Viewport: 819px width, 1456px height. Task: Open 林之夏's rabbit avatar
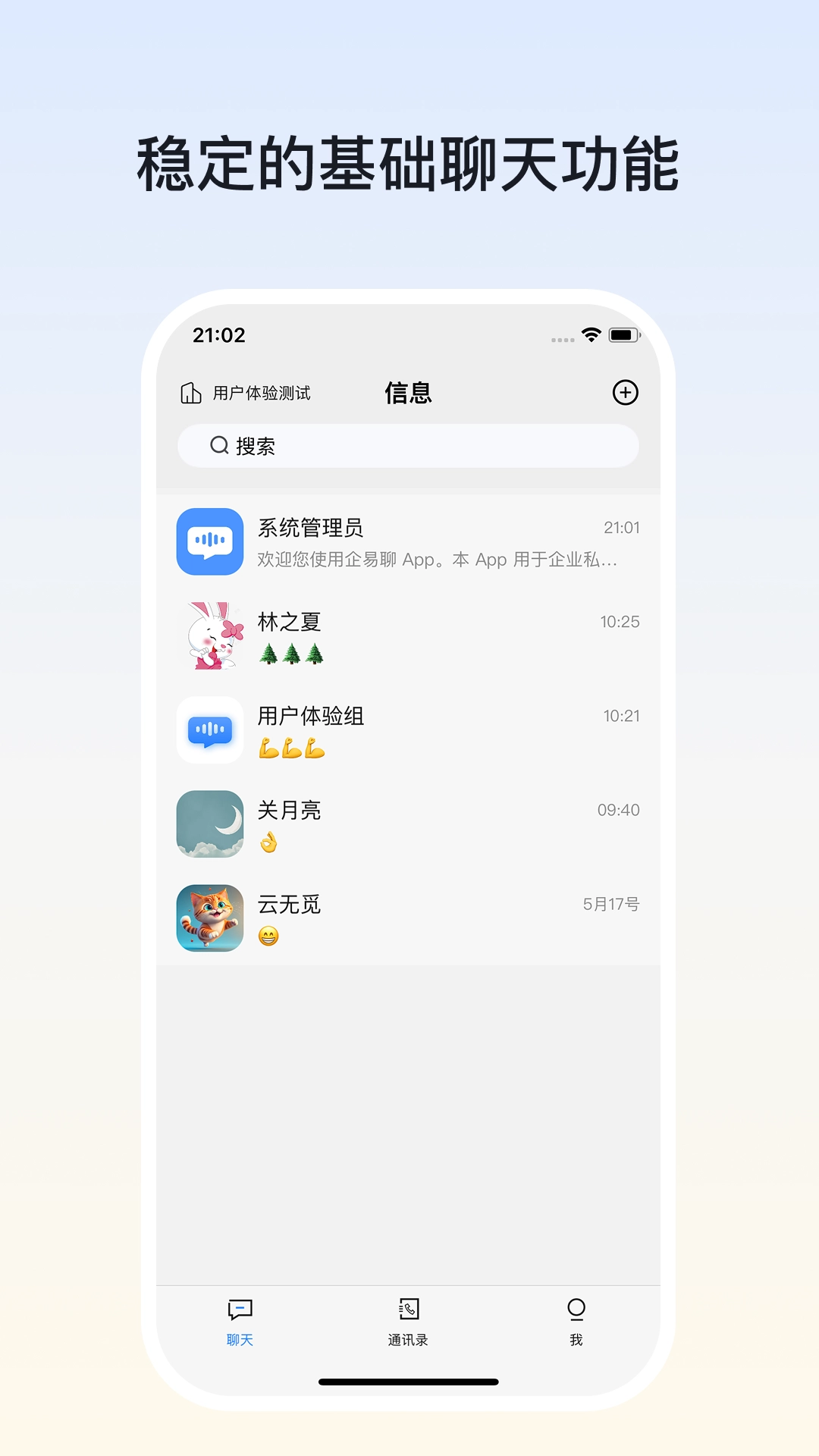point(210,635)
